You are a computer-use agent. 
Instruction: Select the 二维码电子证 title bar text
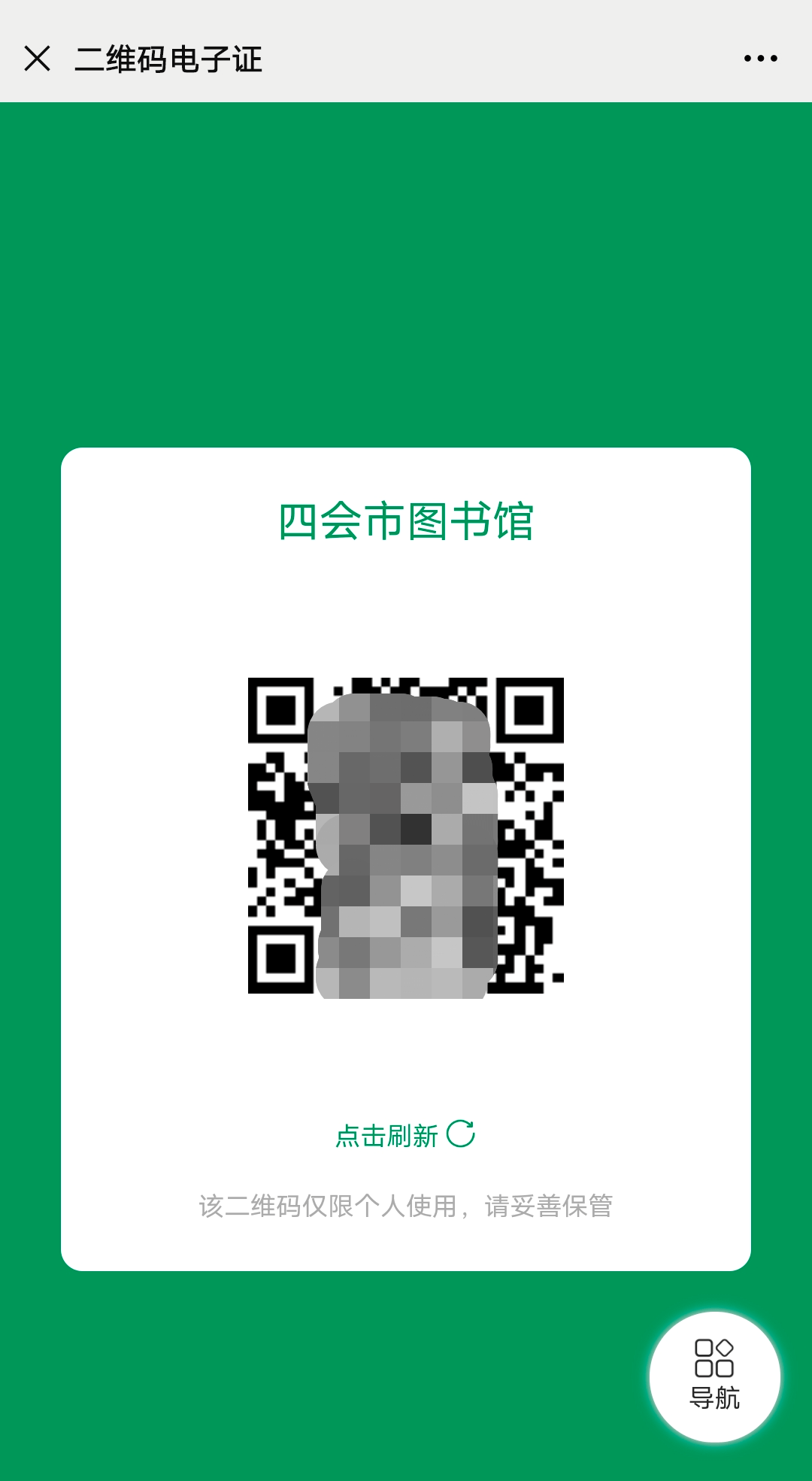point(167,56)
